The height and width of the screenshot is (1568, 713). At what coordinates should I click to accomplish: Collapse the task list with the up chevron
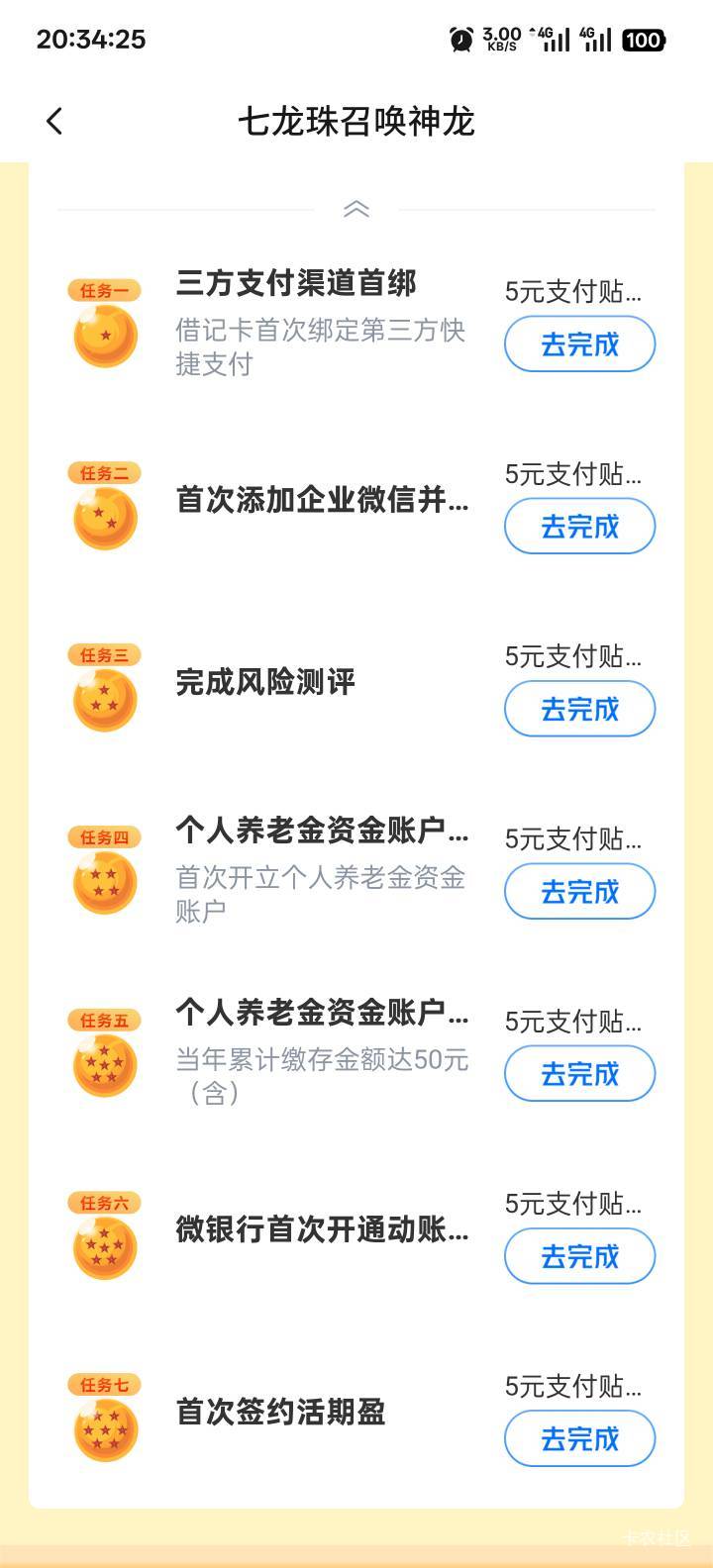(x=356, y=209)
